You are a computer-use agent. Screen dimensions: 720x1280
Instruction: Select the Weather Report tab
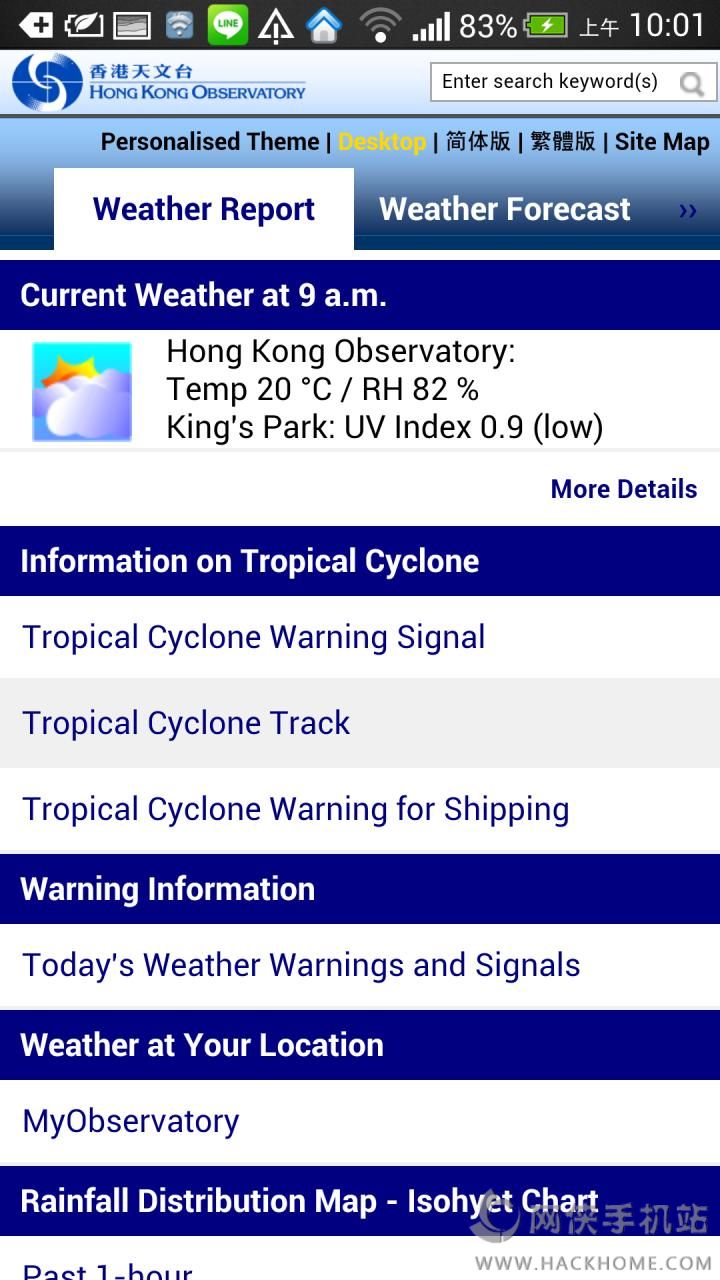tap(204, 209)
